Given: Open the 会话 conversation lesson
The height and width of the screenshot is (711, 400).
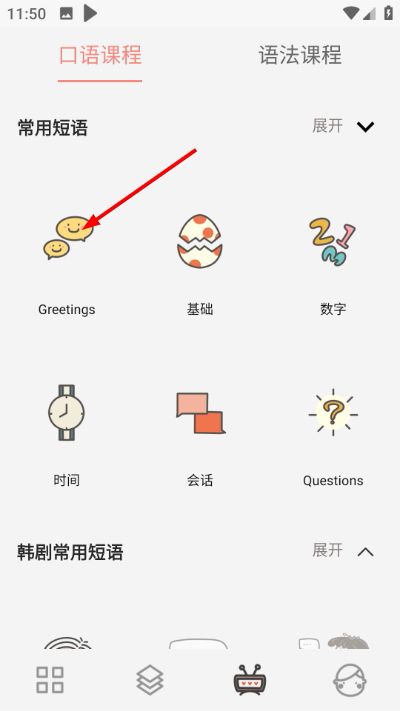Looking at the screenshot, I should [200, 435].
